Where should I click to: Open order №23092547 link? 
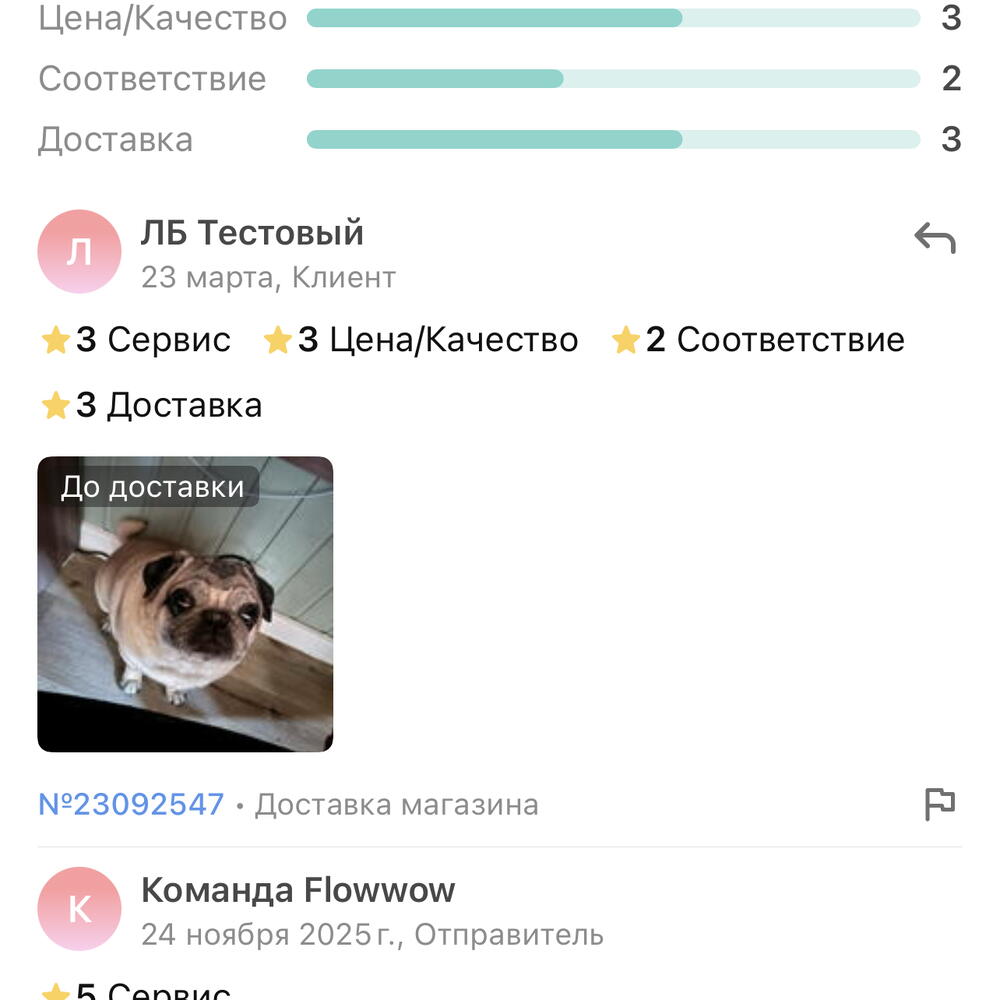pyautogui.click(x=131, y=804)
